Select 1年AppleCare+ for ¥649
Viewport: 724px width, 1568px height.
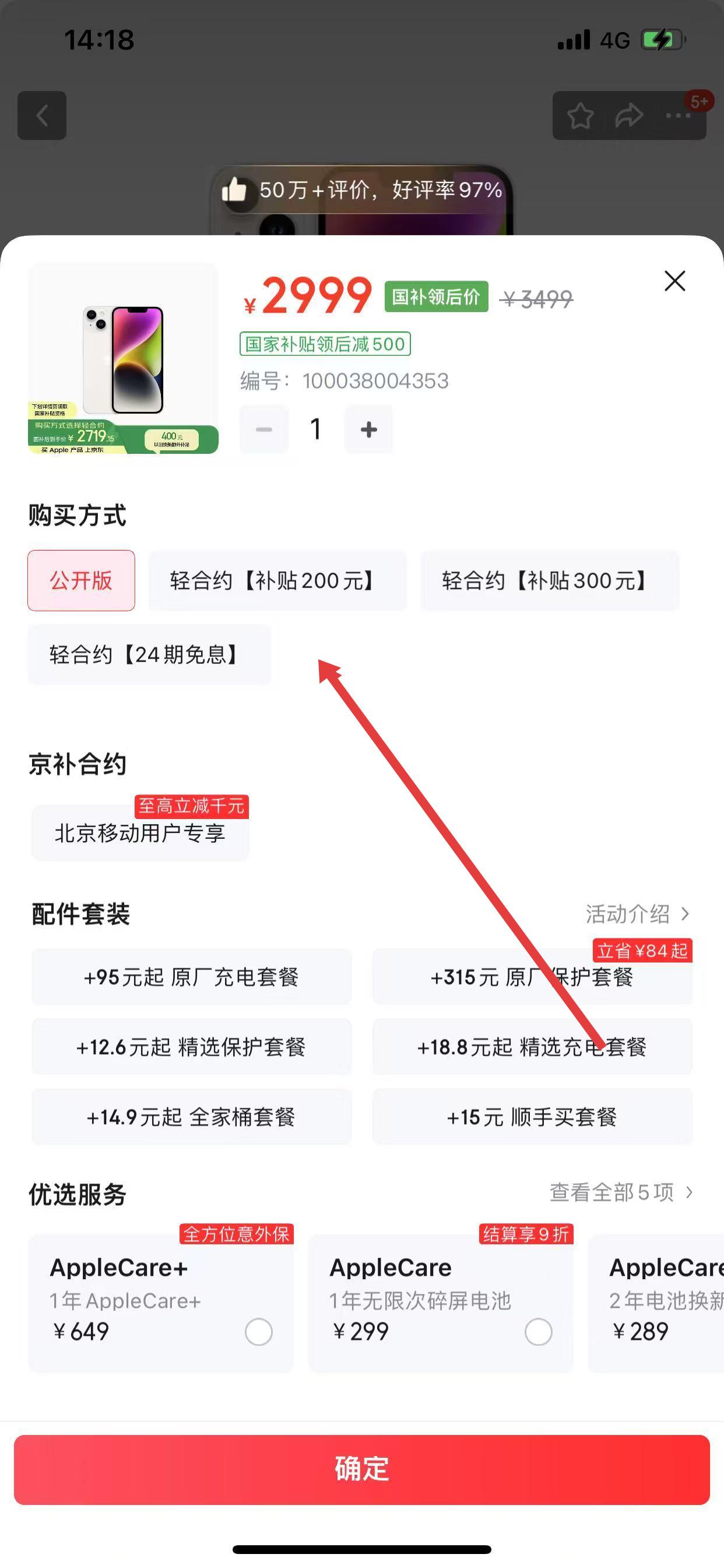pos(258,1332)
